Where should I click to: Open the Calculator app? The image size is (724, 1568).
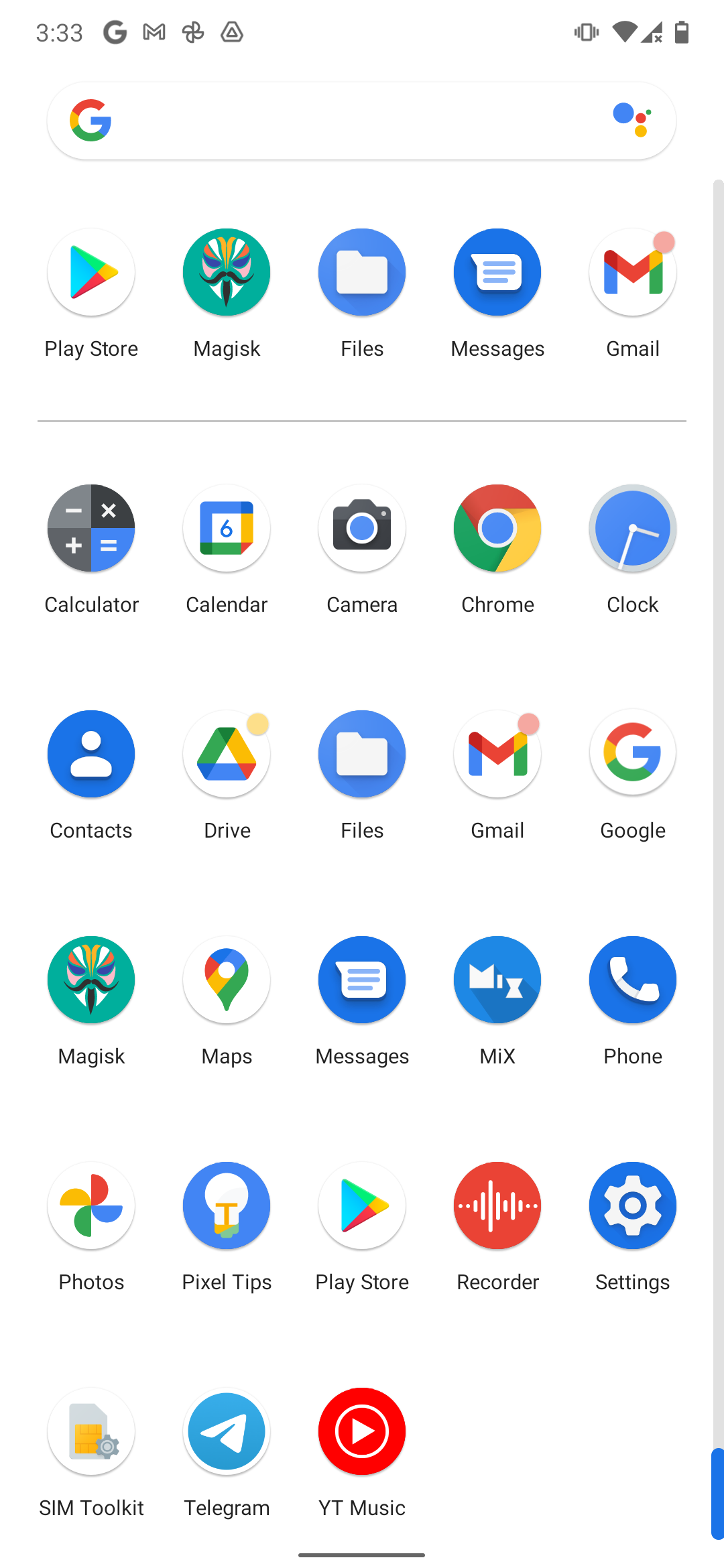[x=91, y=529]
